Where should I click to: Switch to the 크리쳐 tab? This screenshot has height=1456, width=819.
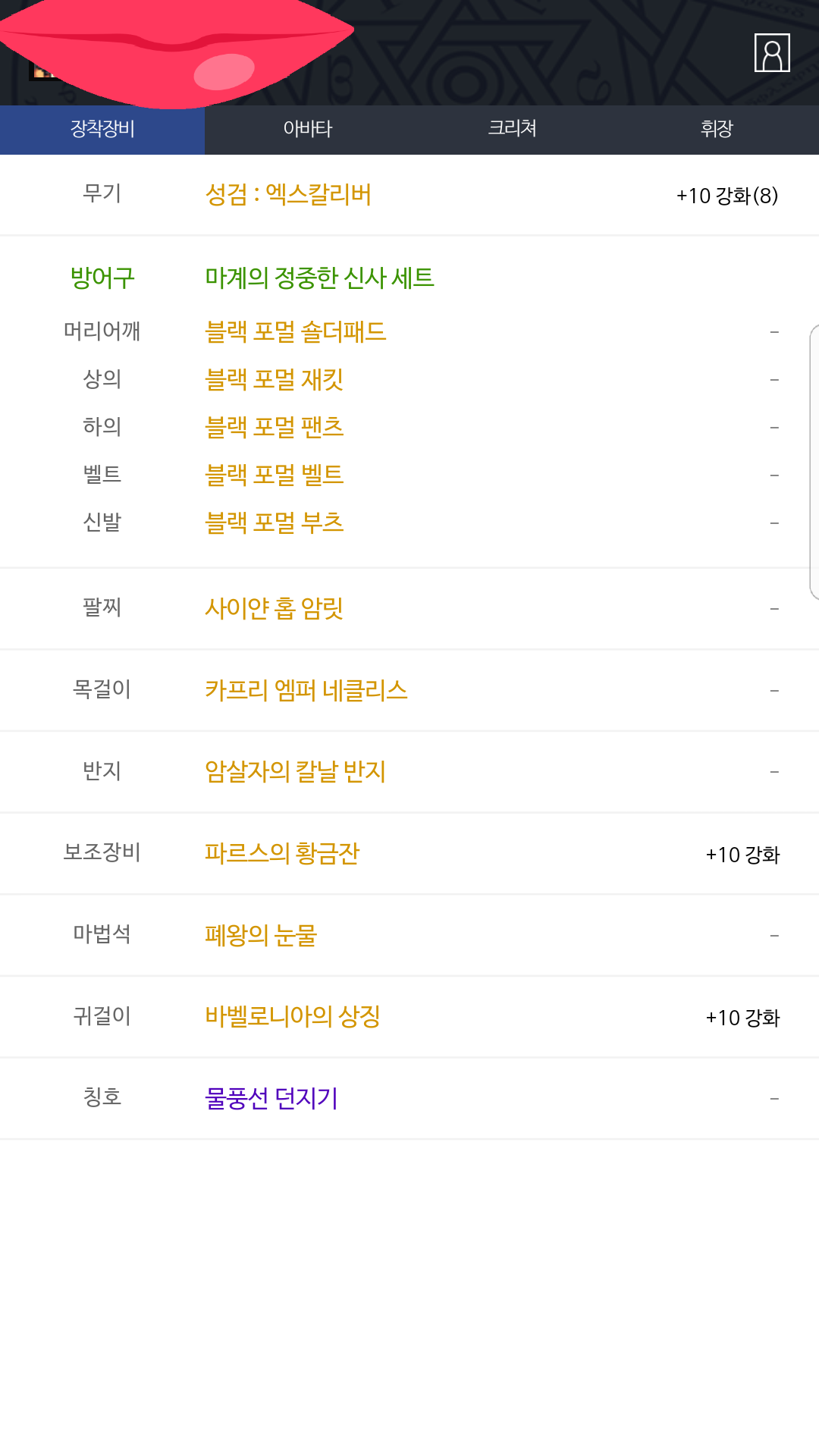[512, 130]
